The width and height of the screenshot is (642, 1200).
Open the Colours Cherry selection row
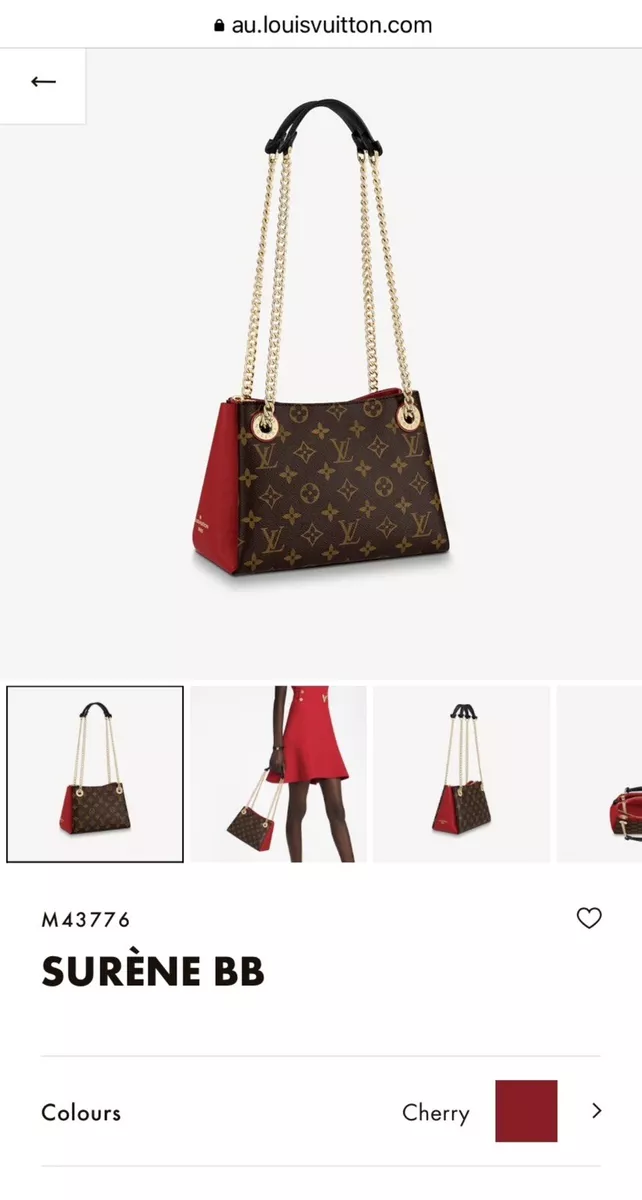[x=321, y=1111]
